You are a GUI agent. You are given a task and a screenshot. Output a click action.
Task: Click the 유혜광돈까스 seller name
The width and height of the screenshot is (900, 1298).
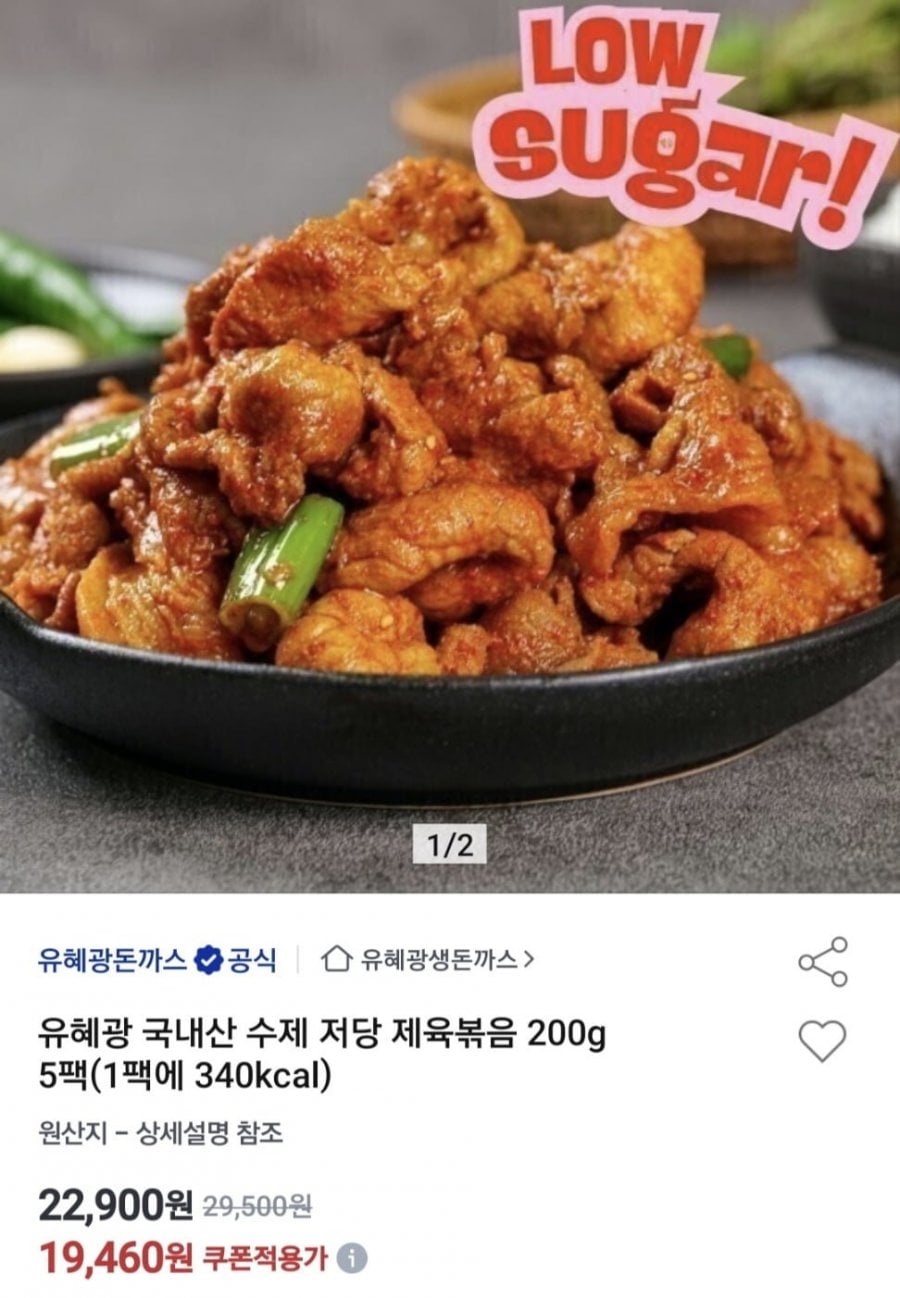(x=110, y=957)
